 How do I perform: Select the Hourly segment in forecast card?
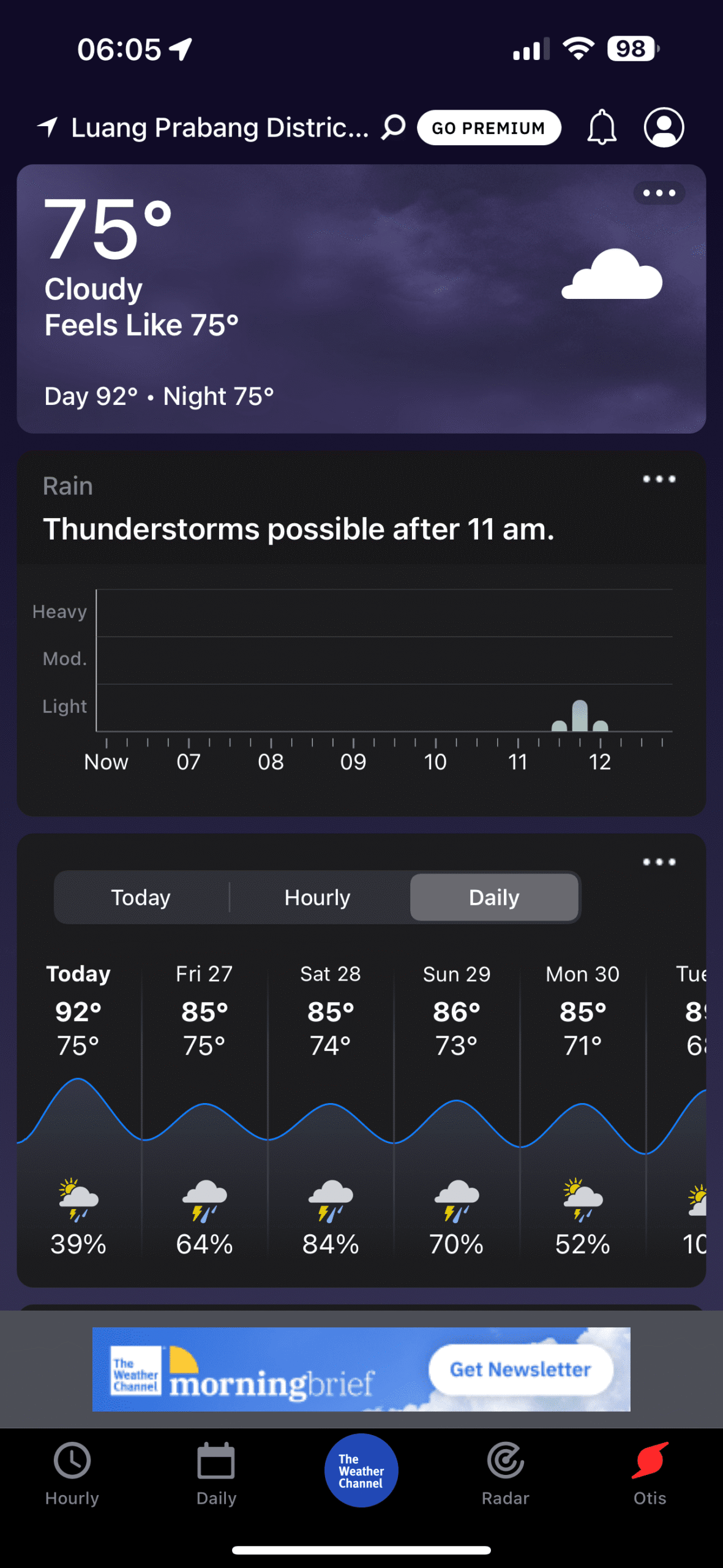pos(317,897)
